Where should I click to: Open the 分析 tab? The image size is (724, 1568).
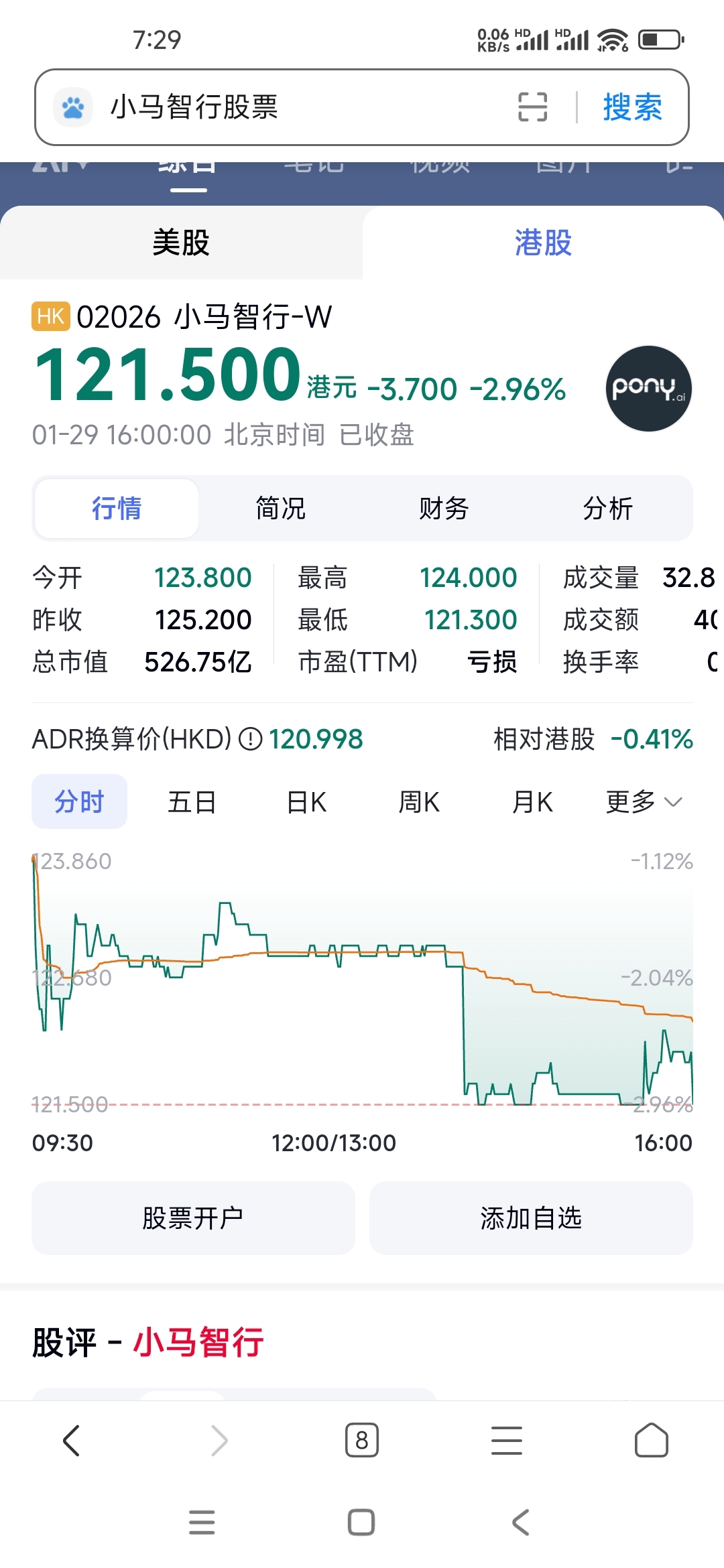607,509
